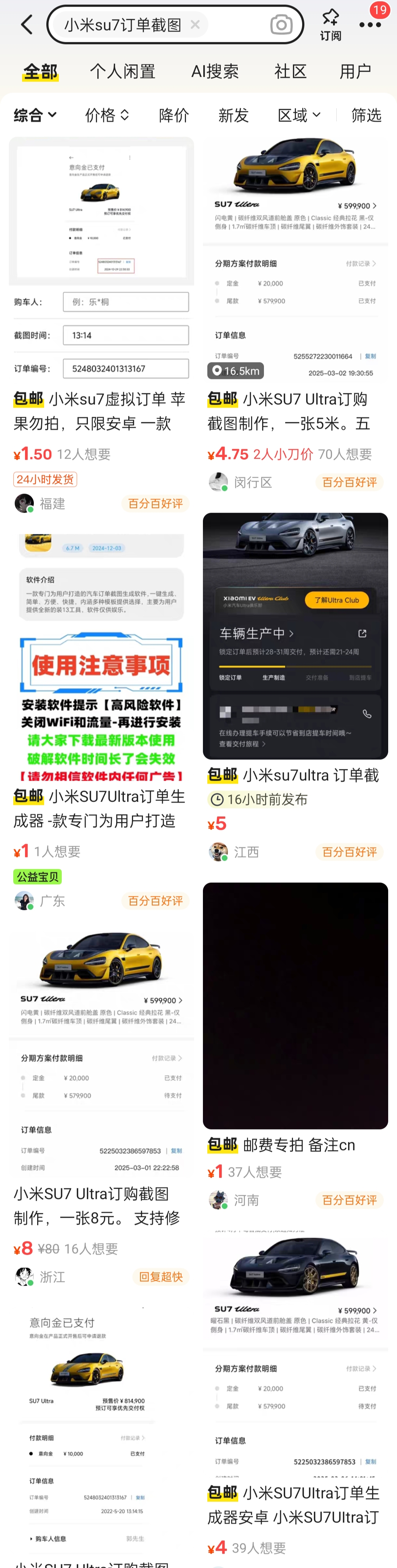The width and height of the screenshot is (397, 1568).
Task: Filter by 降价 items
Action: point(174,115)
